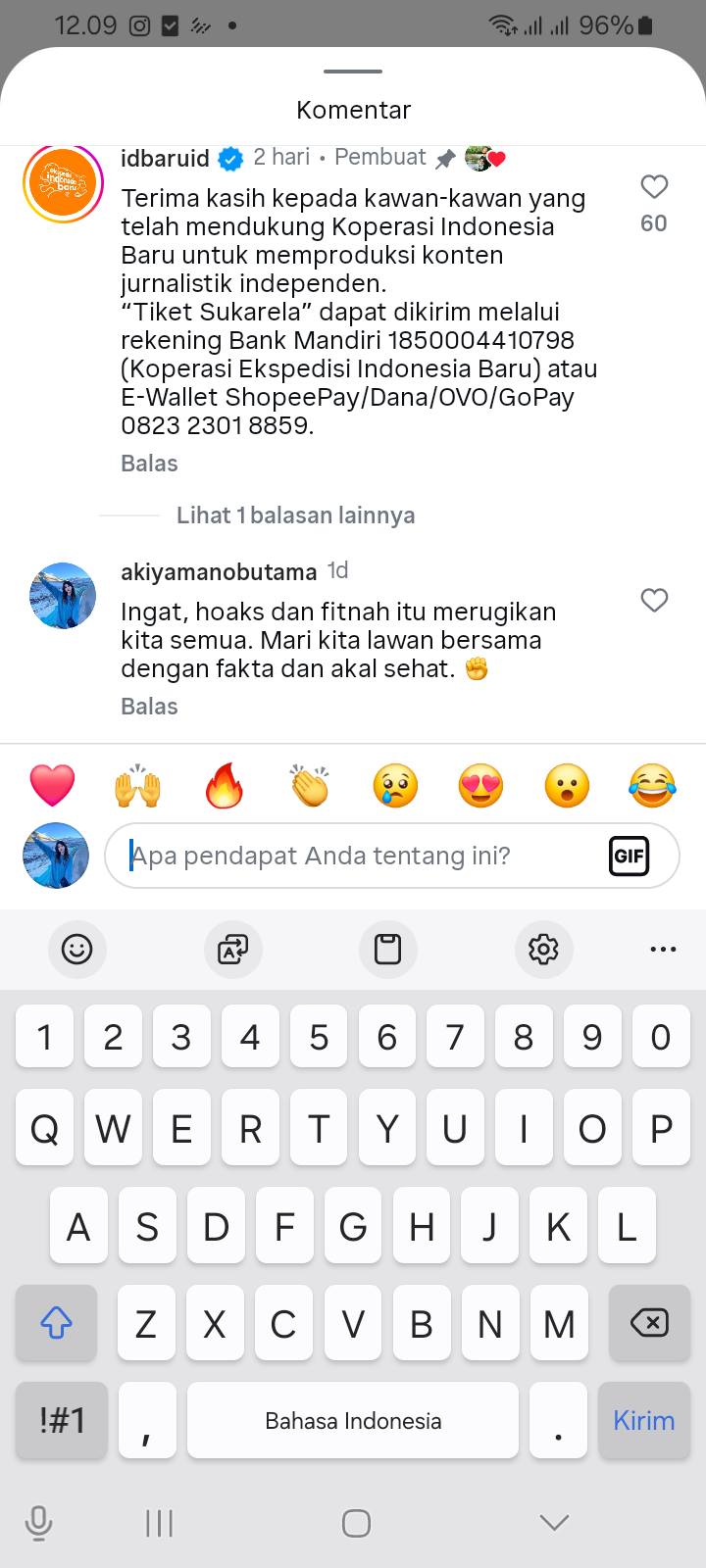Insert the laughing tears emoji

click(652, 786)
